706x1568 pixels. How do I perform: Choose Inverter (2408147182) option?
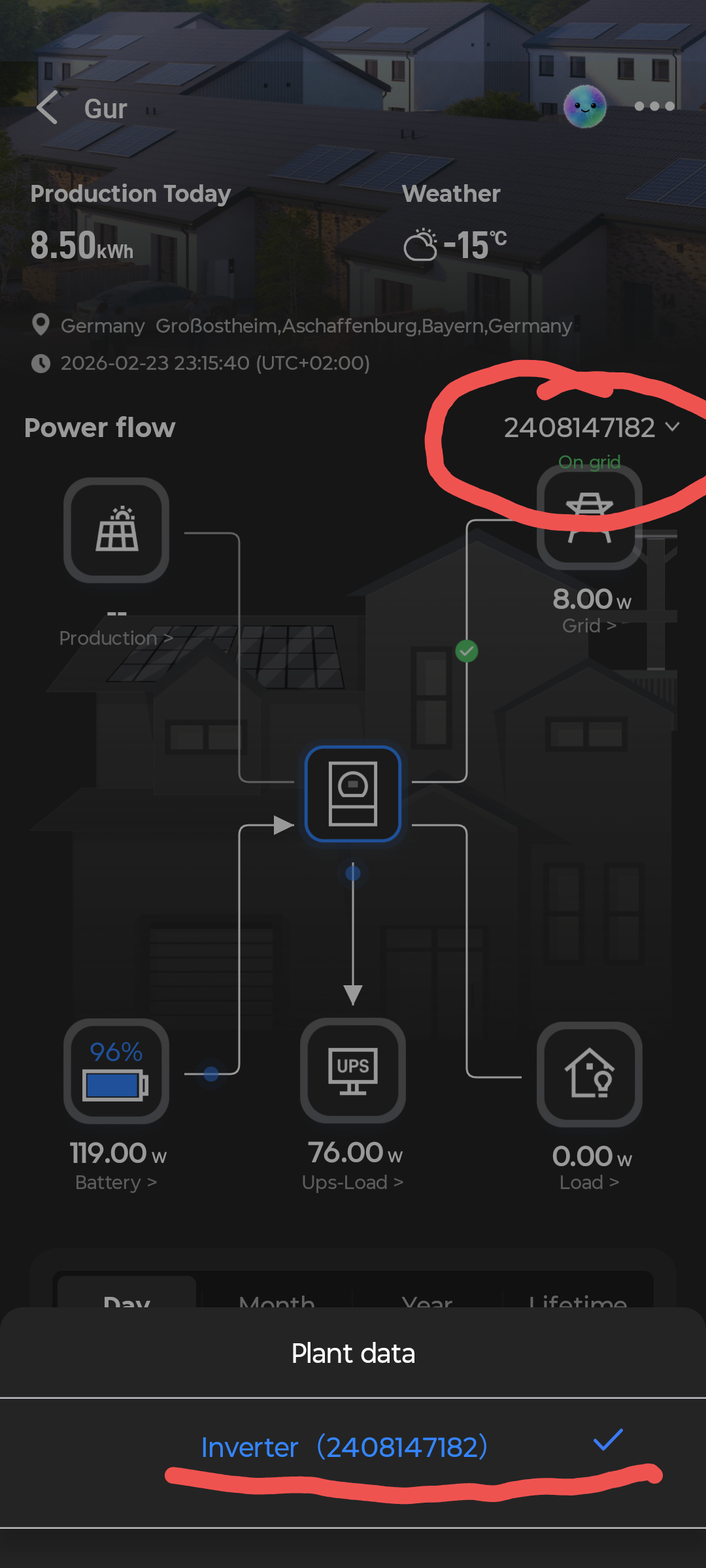click(345, 1447)
